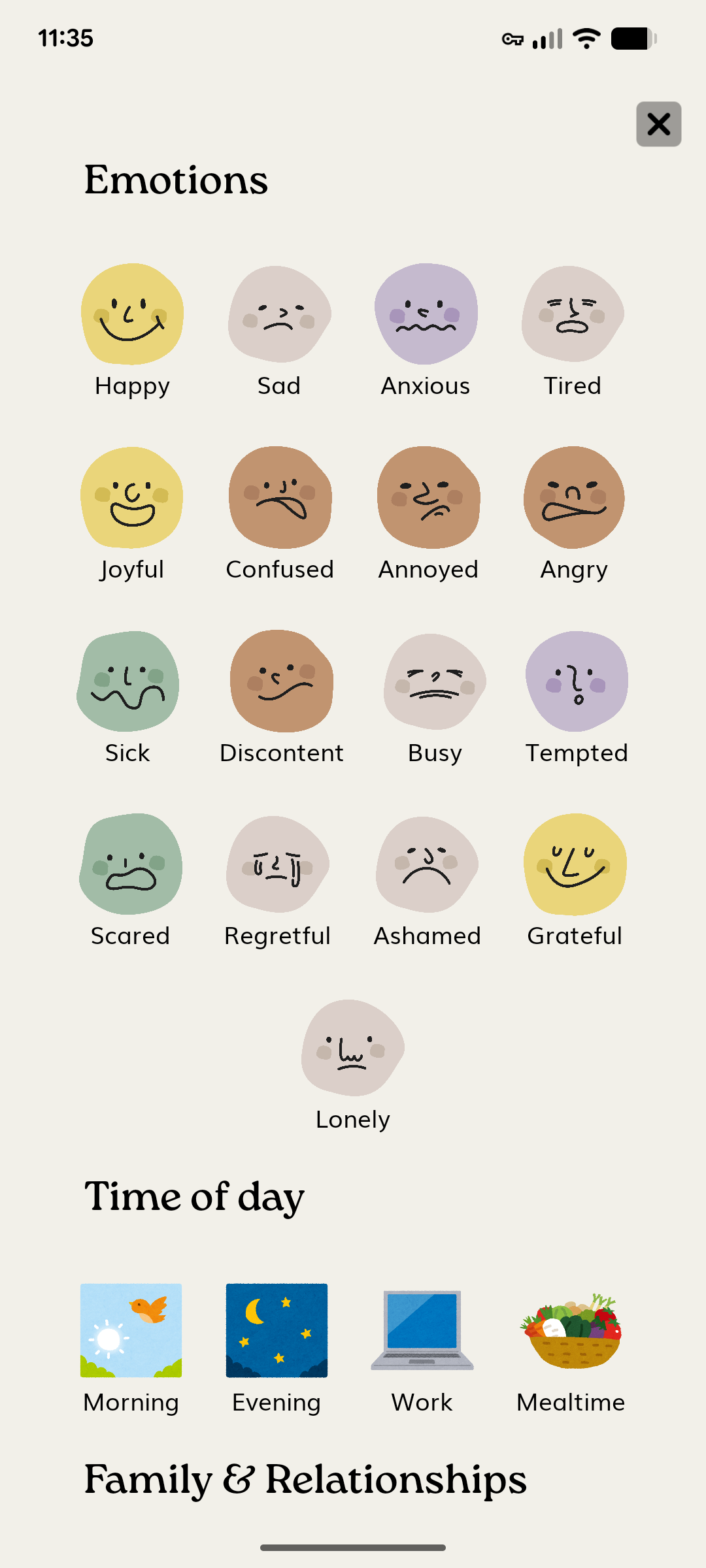Select the Discontent emotion face

tap(281, 681)
